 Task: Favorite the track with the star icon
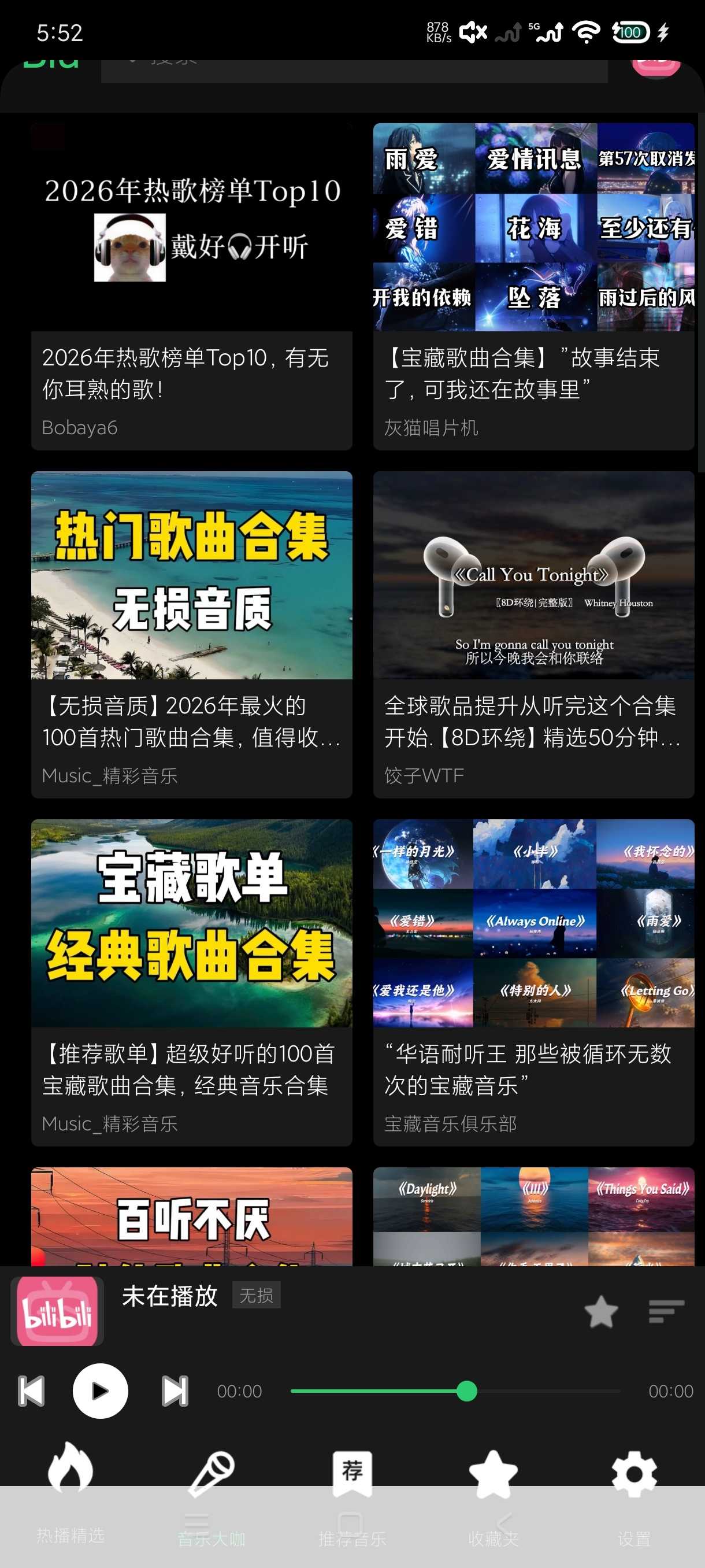point(601,1312)
